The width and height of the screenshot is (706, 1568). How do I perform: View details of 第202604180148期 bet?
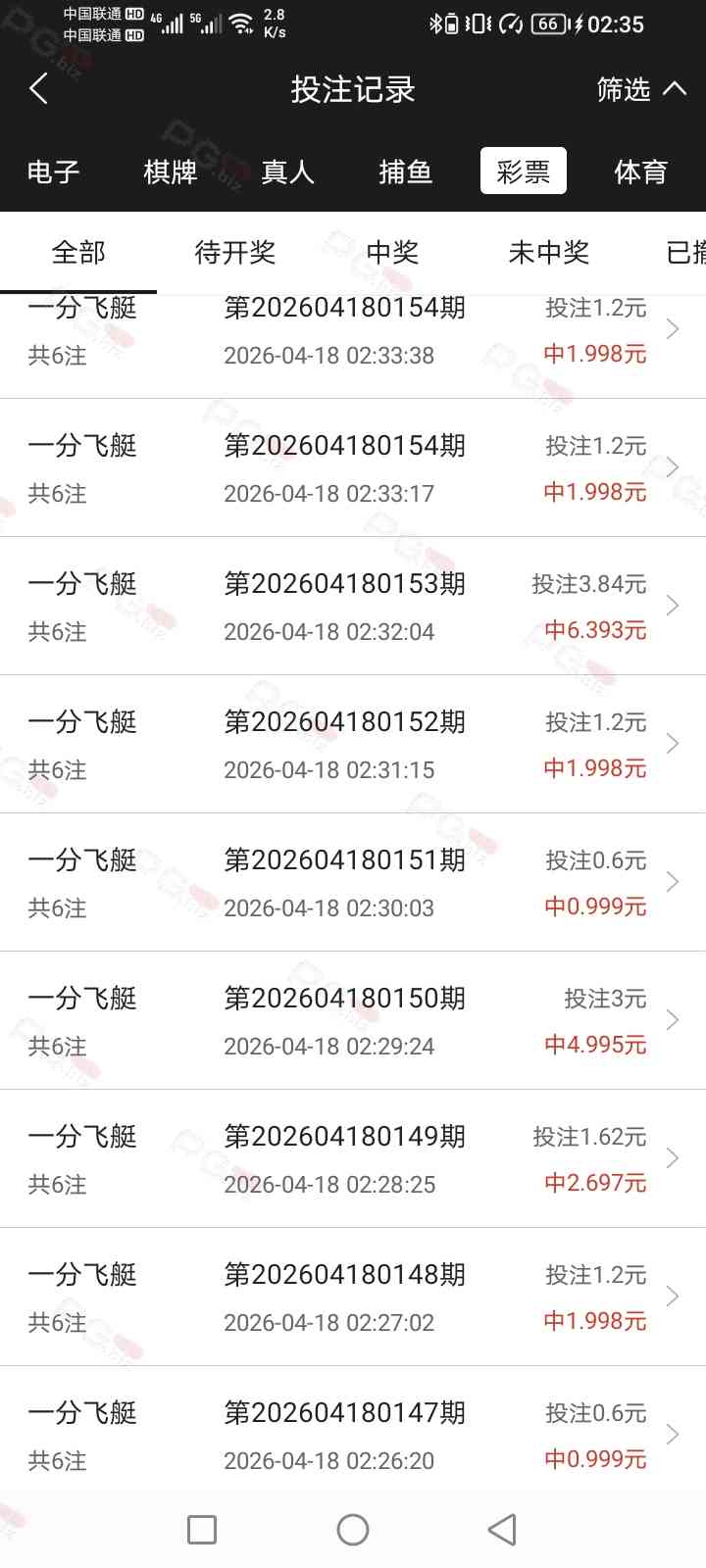[x=353, y=1298]
